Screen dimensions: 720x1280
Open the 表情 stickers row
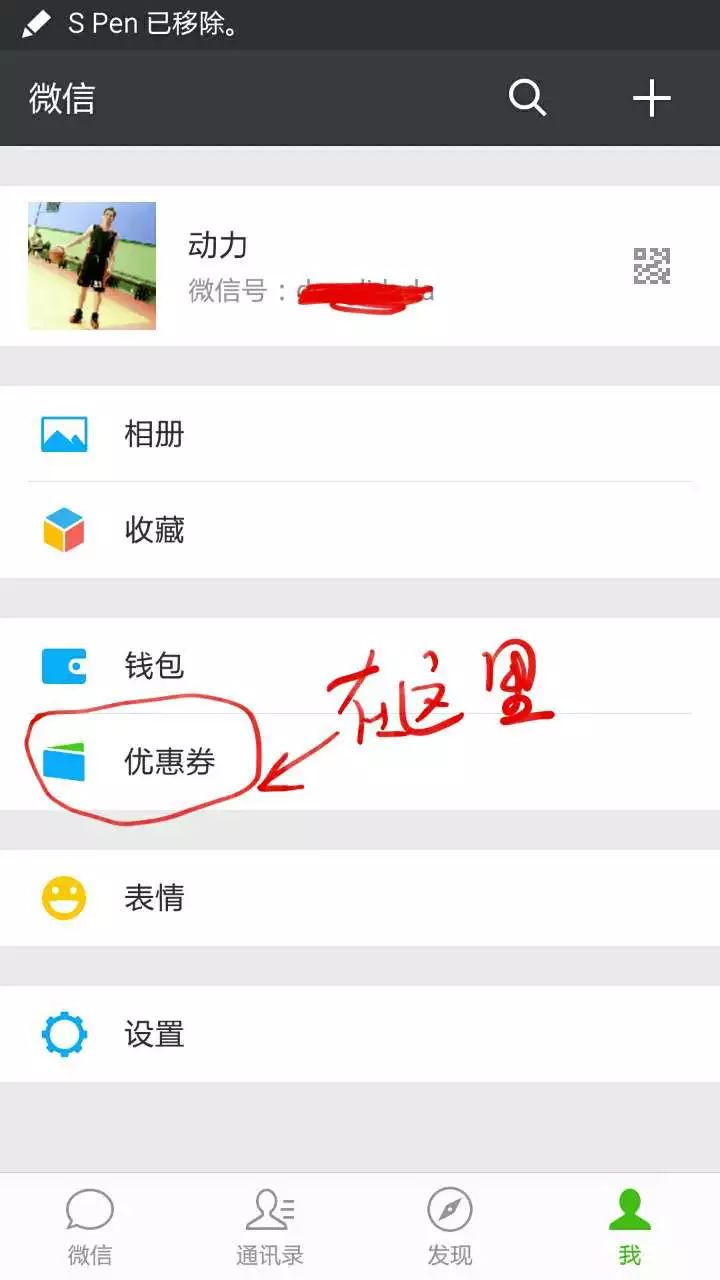point(360,898)
